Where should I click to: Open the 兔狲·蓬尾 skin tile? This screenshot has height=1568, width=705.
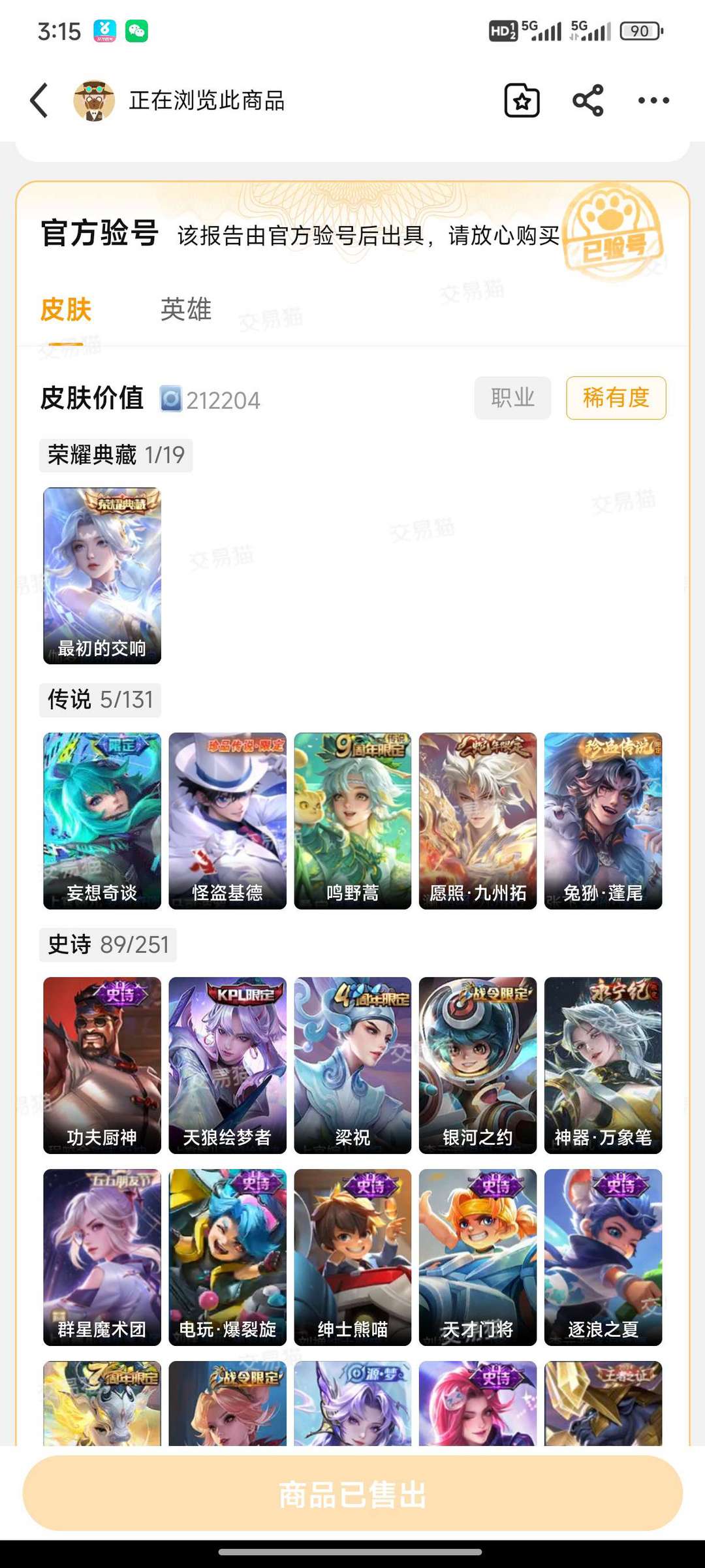[x=603, y=821]
